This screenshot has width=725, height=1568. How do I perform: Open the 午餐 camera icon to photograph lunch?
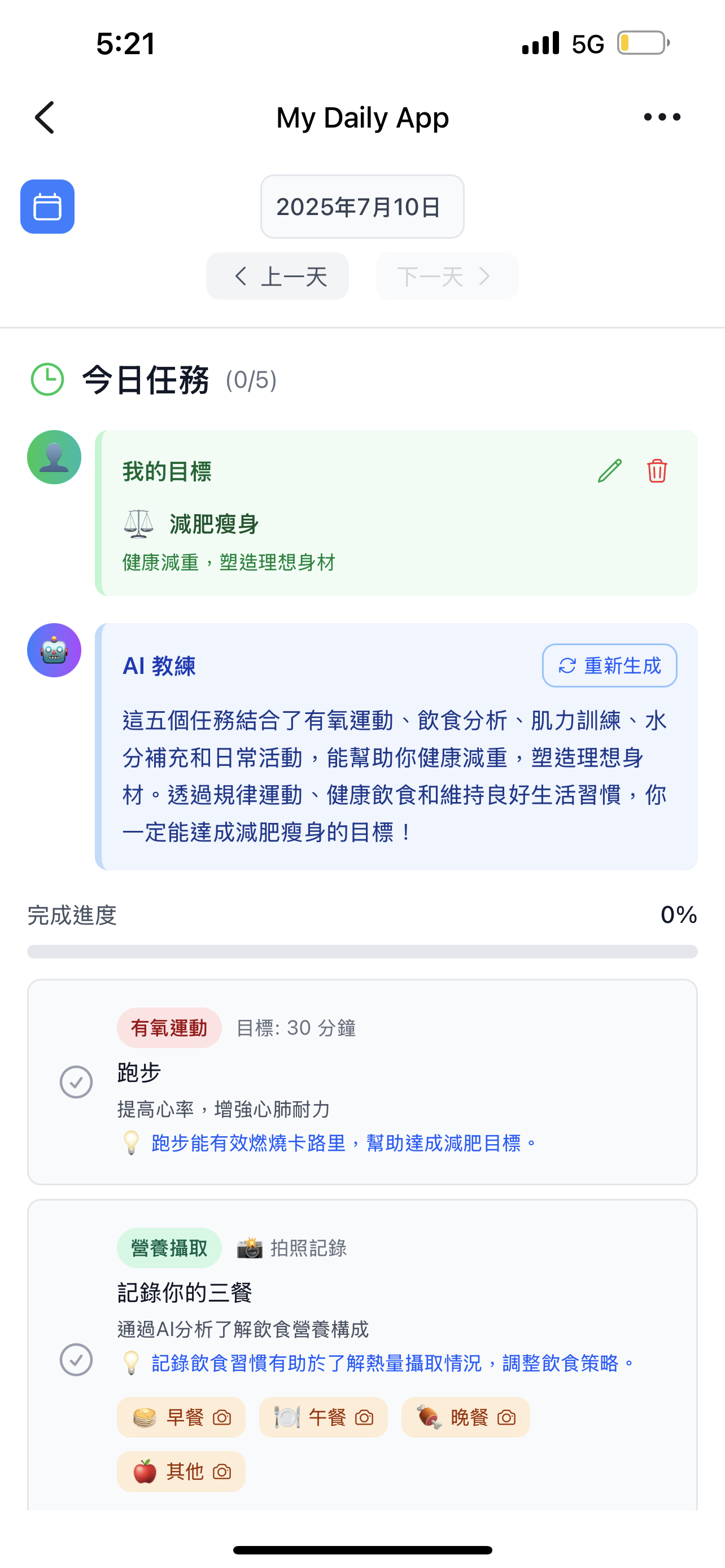click(365, 1417)
